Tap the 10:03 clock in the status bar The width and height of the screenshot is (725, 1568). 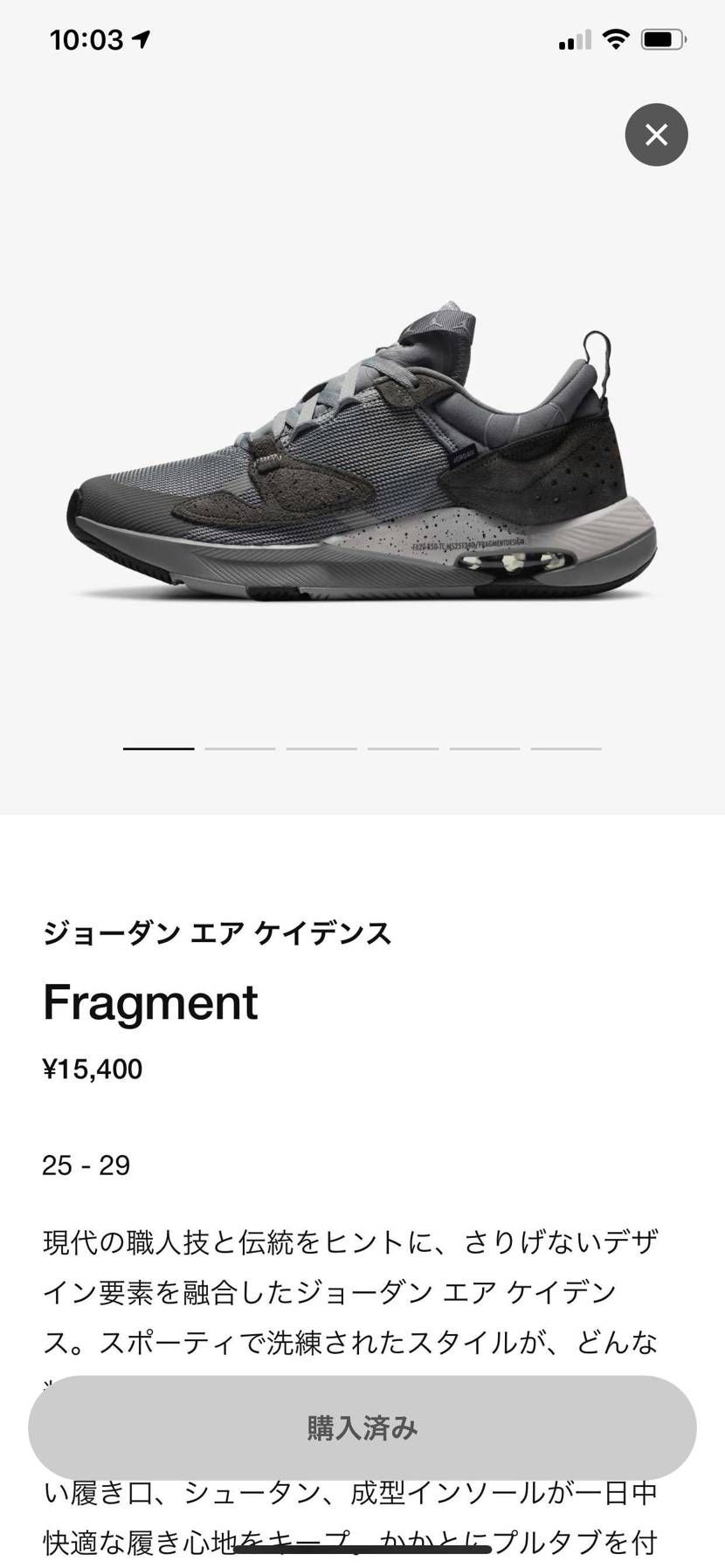click(87, 38)
